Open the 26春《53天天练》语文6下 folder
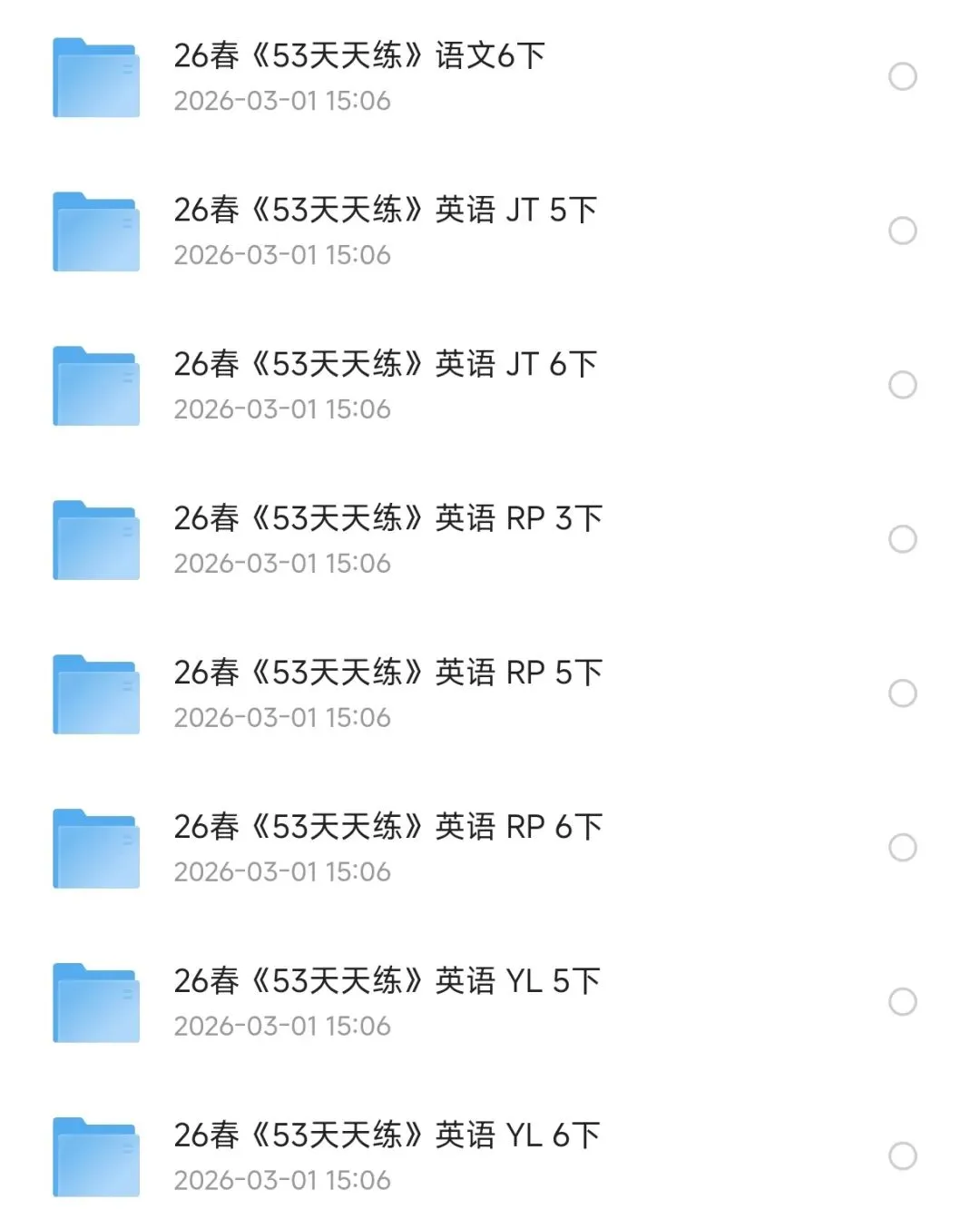 [359, 56]
